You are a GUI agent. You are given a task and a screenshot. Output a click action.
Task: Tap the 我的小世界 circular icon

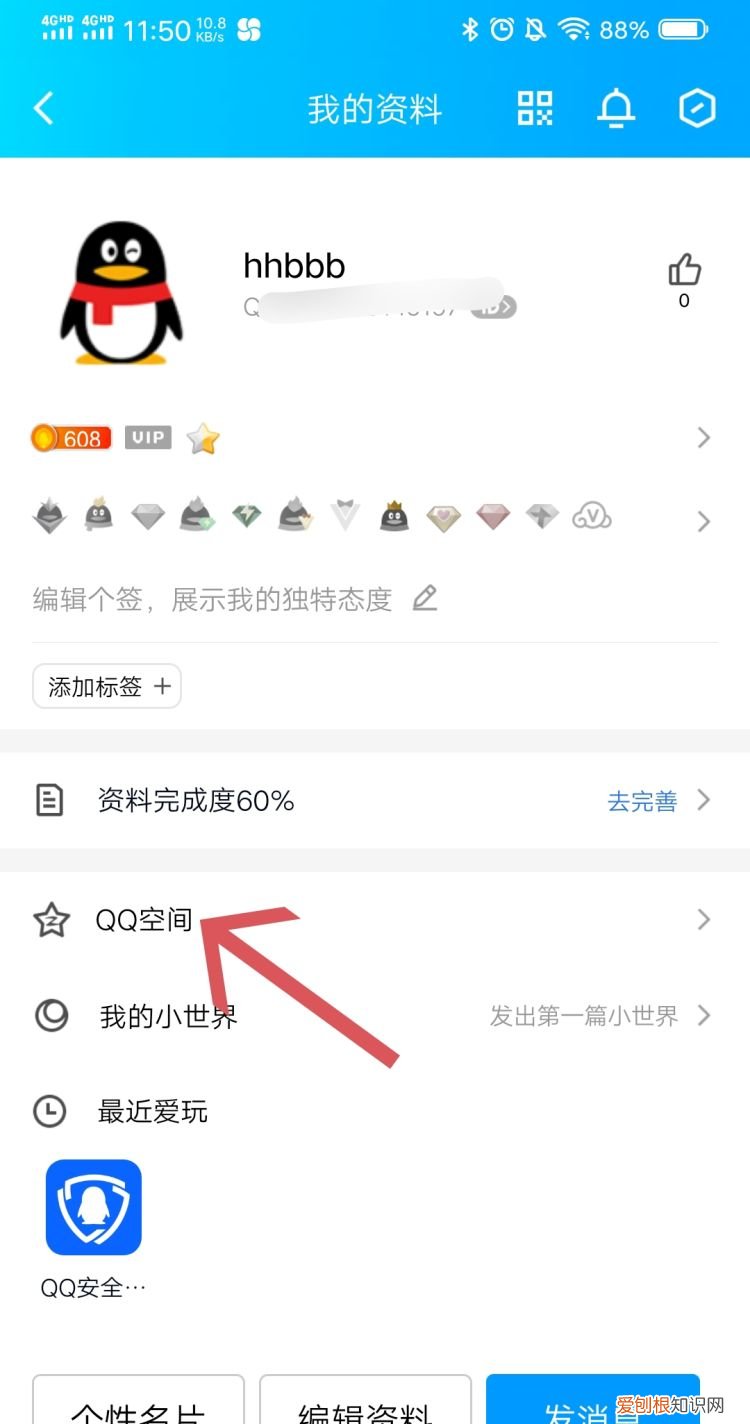click(51, 1016)
